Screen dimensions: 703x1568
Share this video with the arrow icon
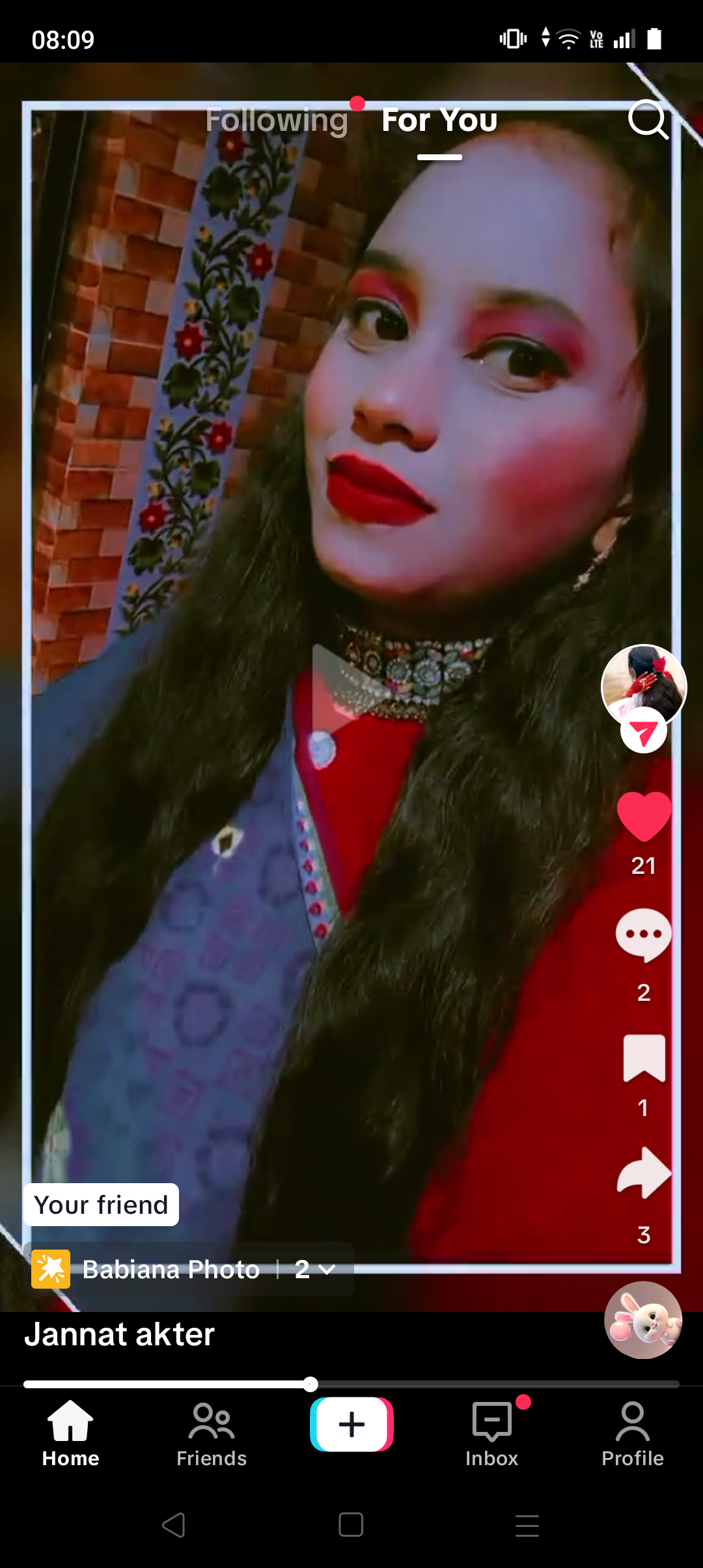(644, 1173)
